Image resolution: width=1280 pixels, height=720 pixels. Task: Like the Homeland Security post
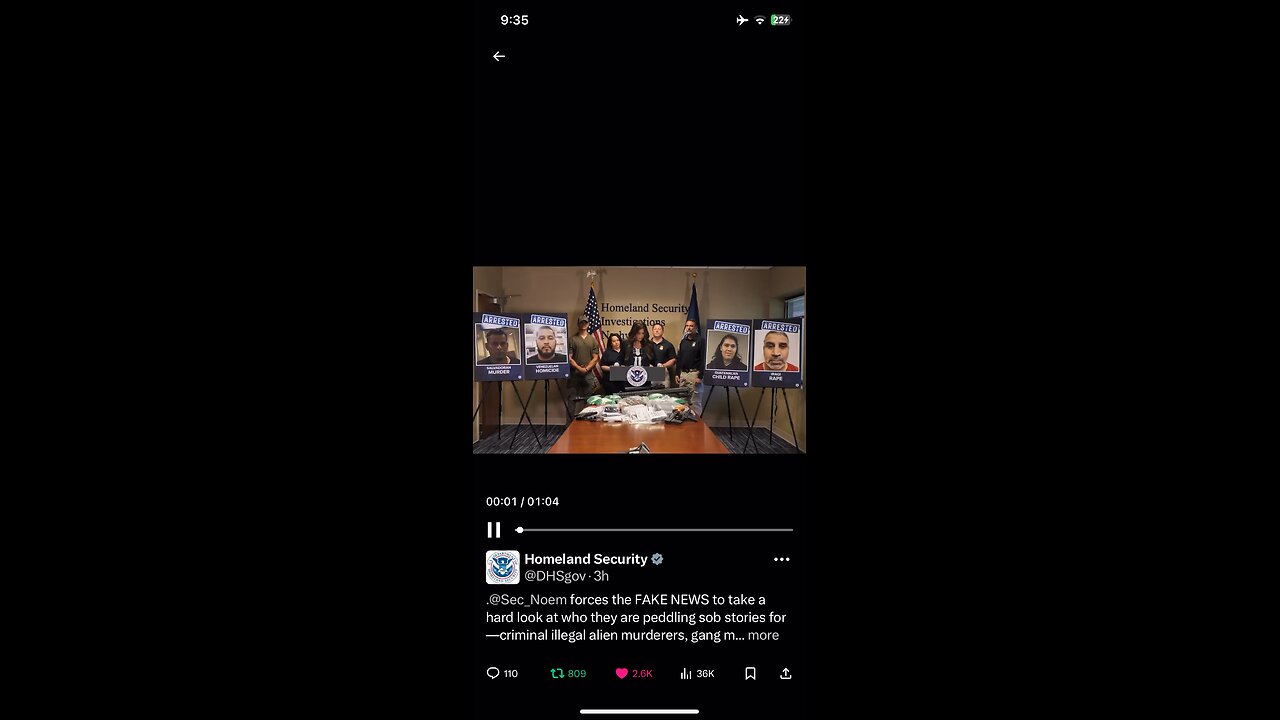pyautogui.click(x=622, y=674)
